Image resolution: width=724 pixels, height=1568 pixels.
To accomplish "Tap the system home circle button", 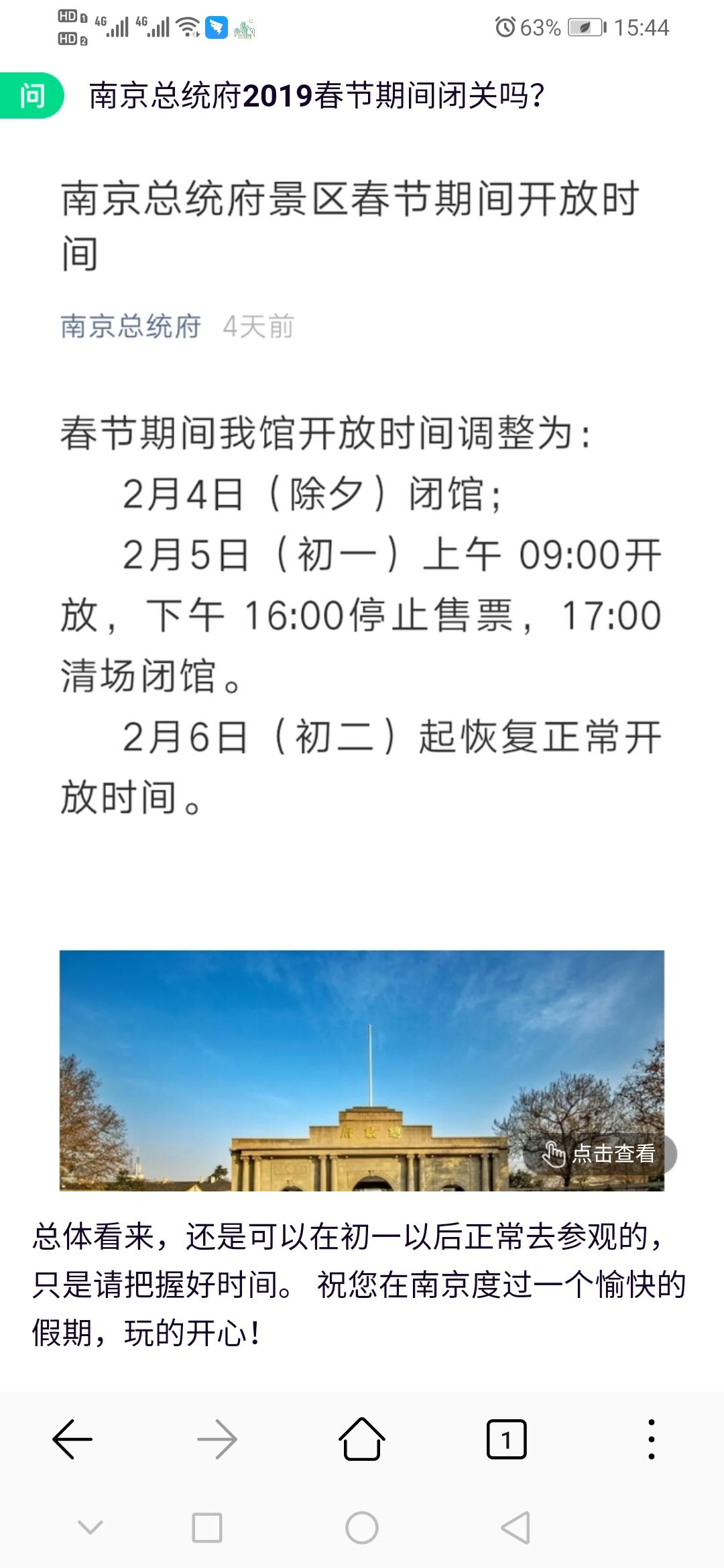I will point(362,1528).
